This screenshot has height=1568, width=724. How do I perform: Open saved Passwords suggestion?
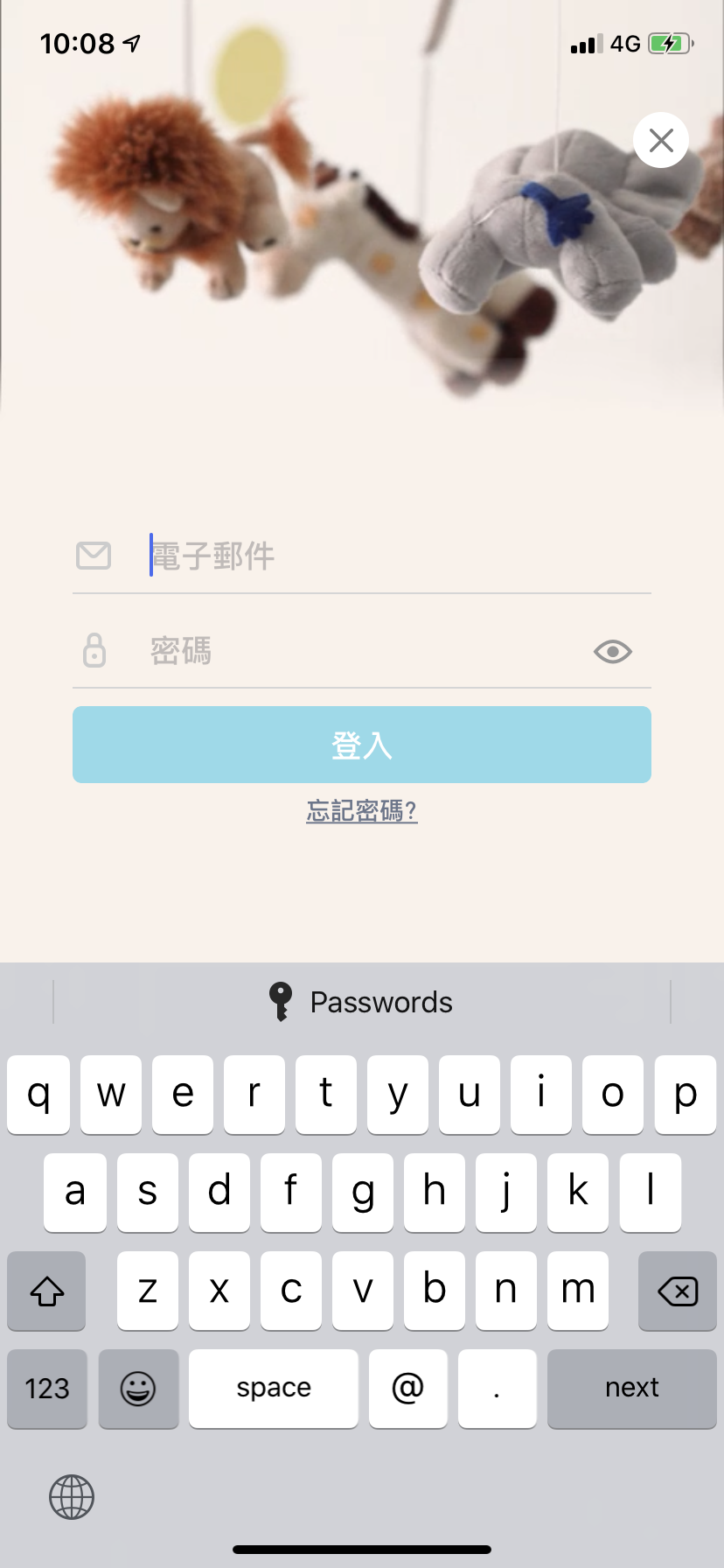(x=361, y=1002)
